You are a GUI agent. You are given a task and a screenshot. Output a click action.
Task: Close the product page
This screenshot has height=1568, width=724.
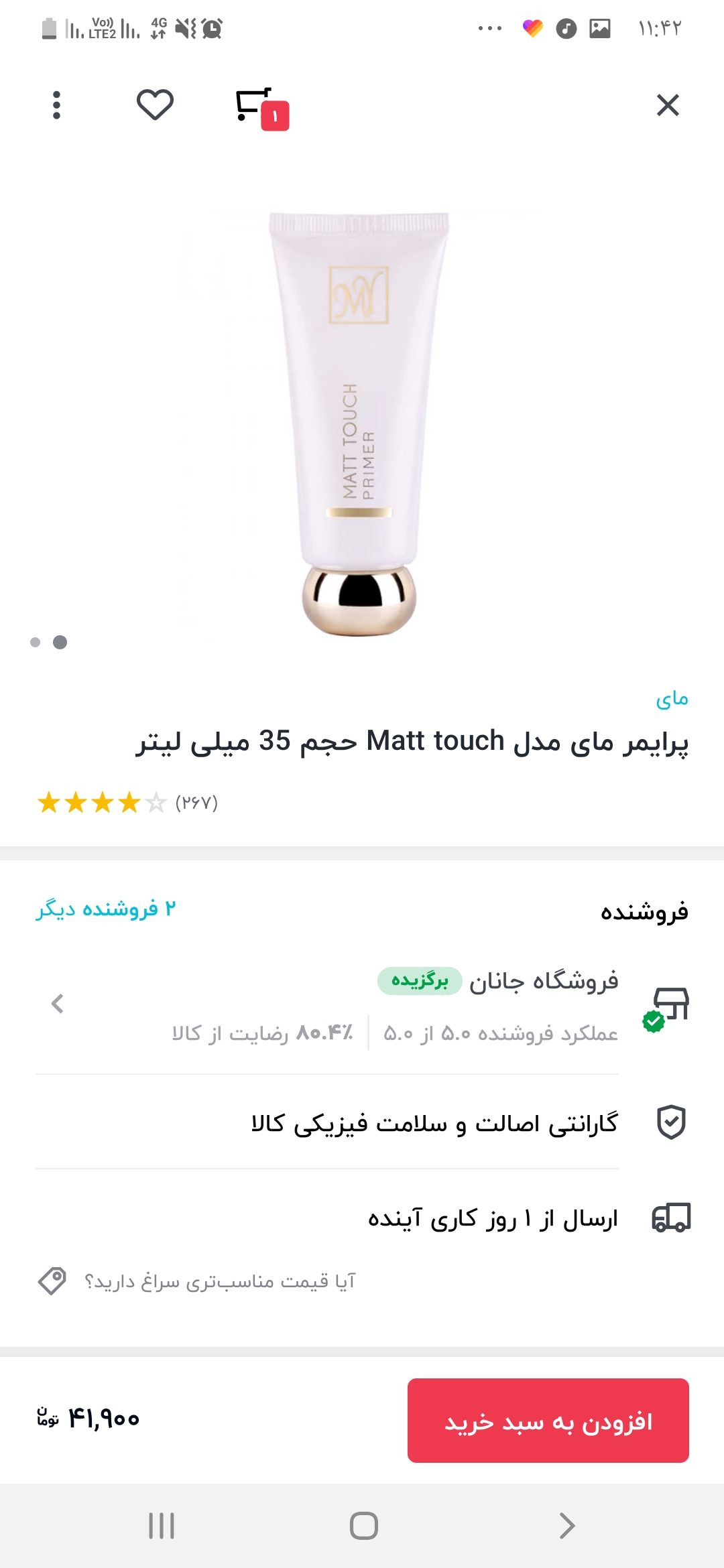[x=668, y=105]
